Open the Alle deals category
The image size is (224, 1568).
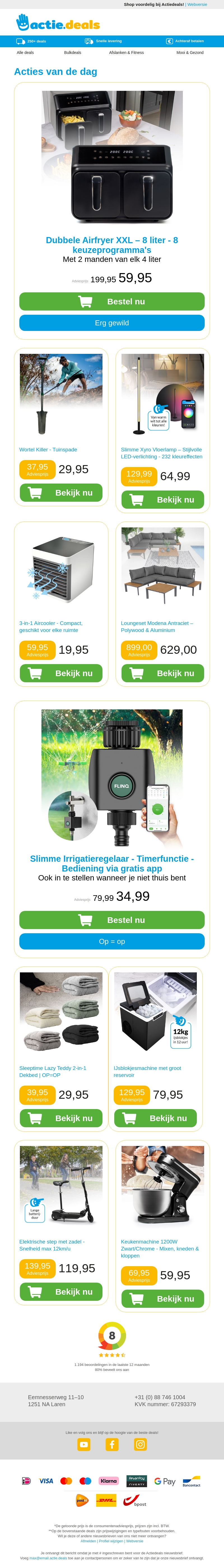point(25,53)
